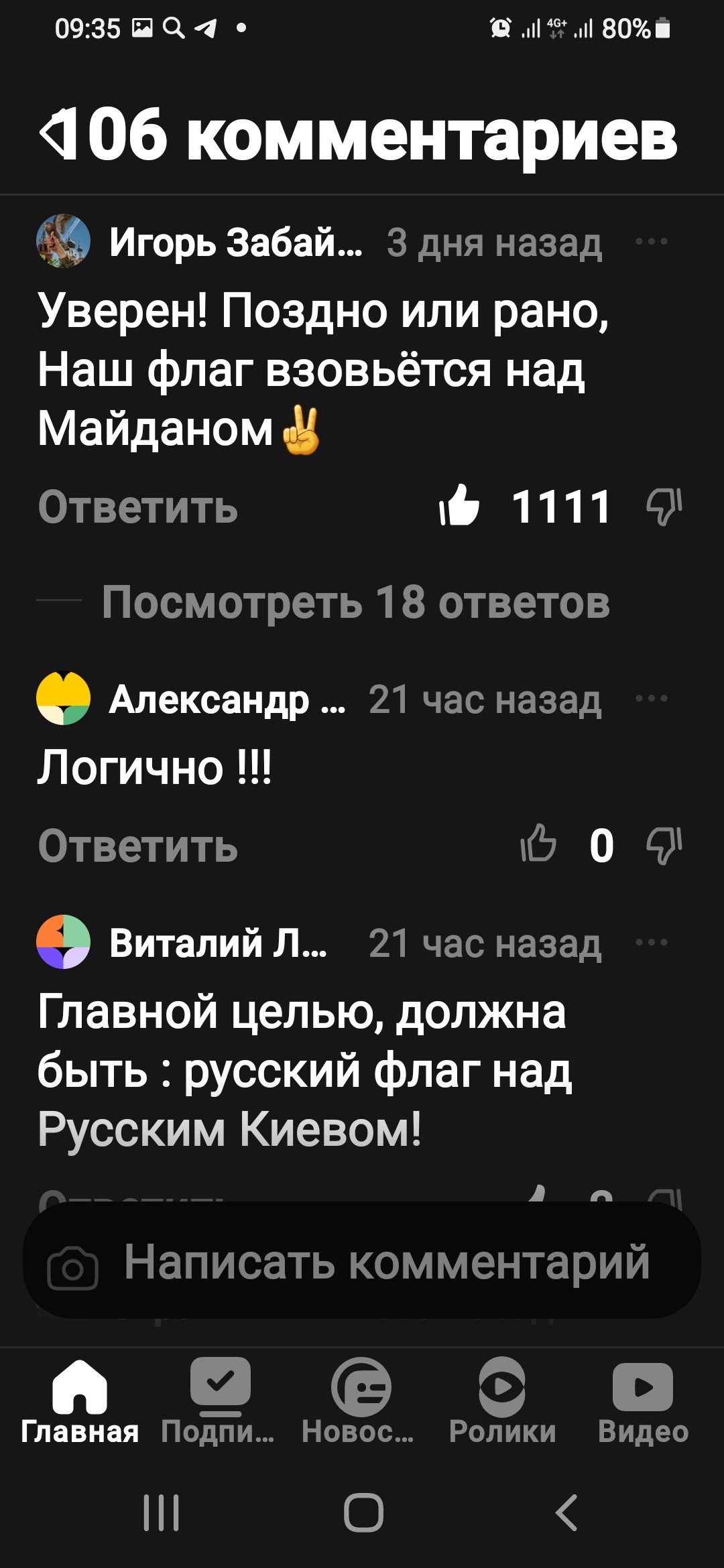Viewport: 724px width, 1568px height.
Task: Attach a photo via the camera icon
Action: [72, 1268]
